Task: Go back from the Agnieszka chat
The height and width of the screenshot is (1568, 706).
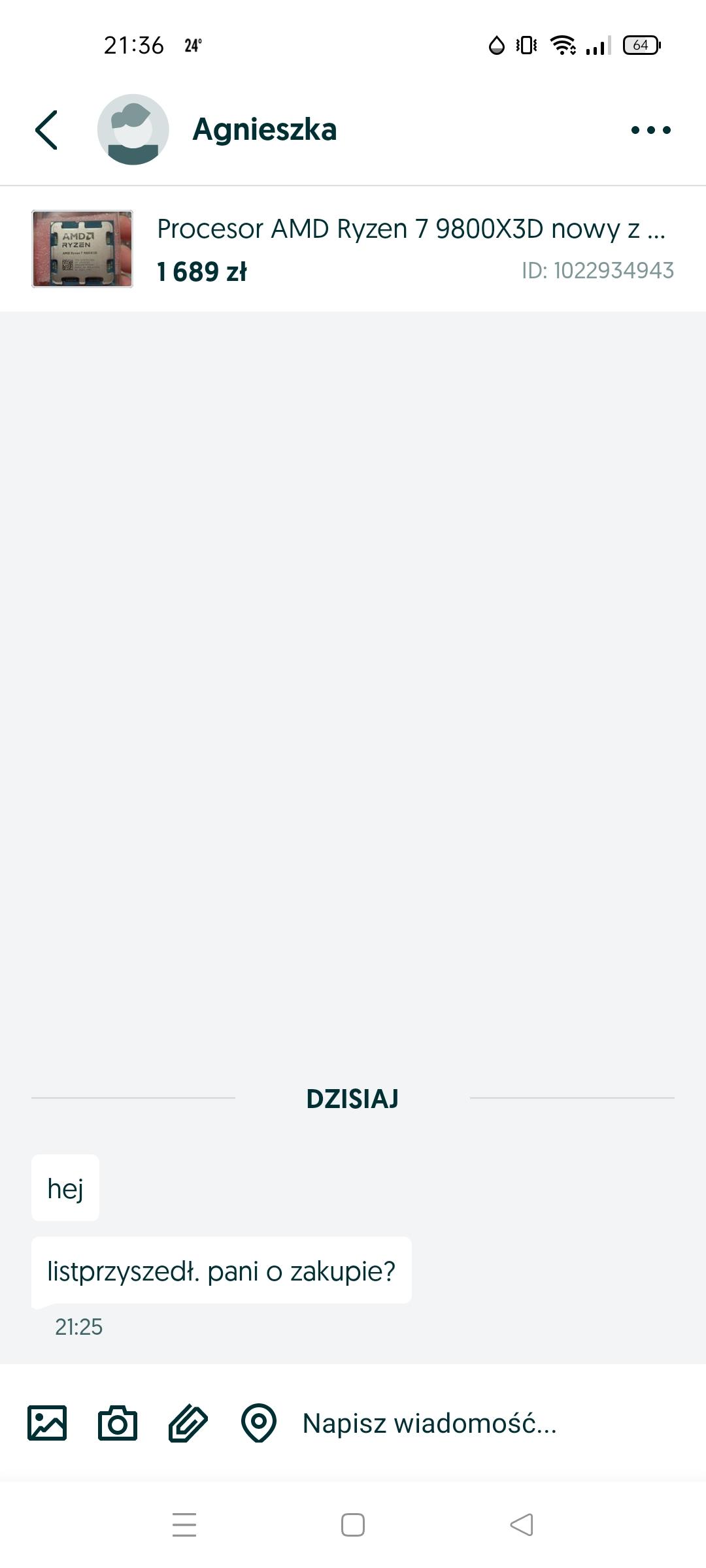Action: (46, 130)
